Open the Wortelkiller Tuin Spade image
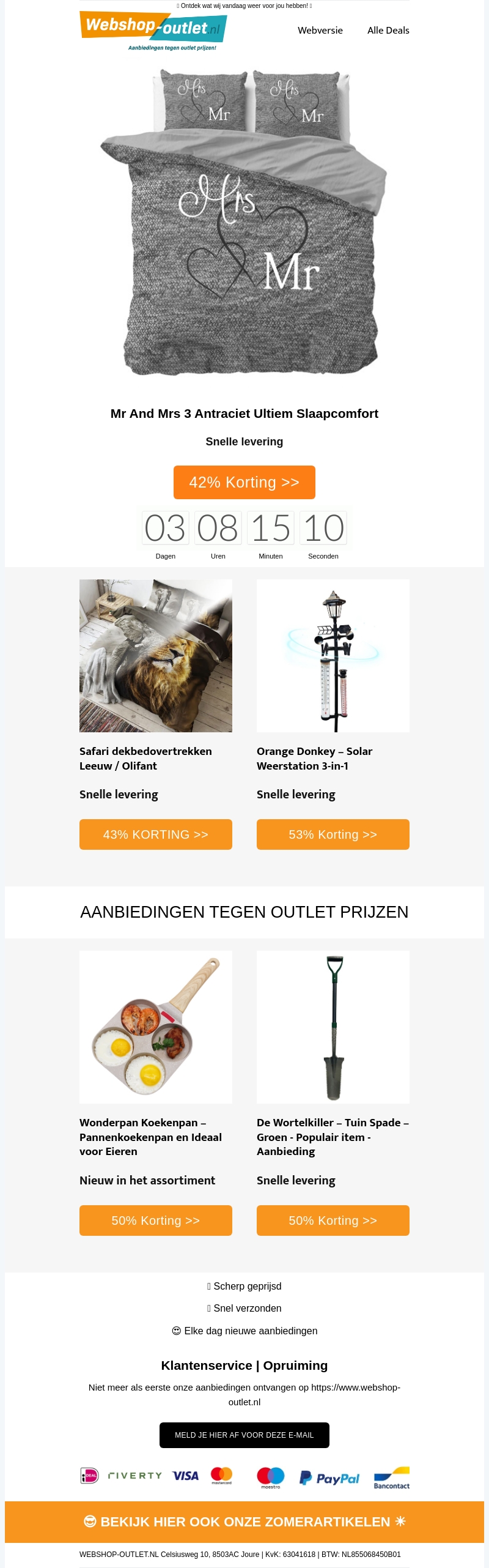 click(x=333, y=1027)
